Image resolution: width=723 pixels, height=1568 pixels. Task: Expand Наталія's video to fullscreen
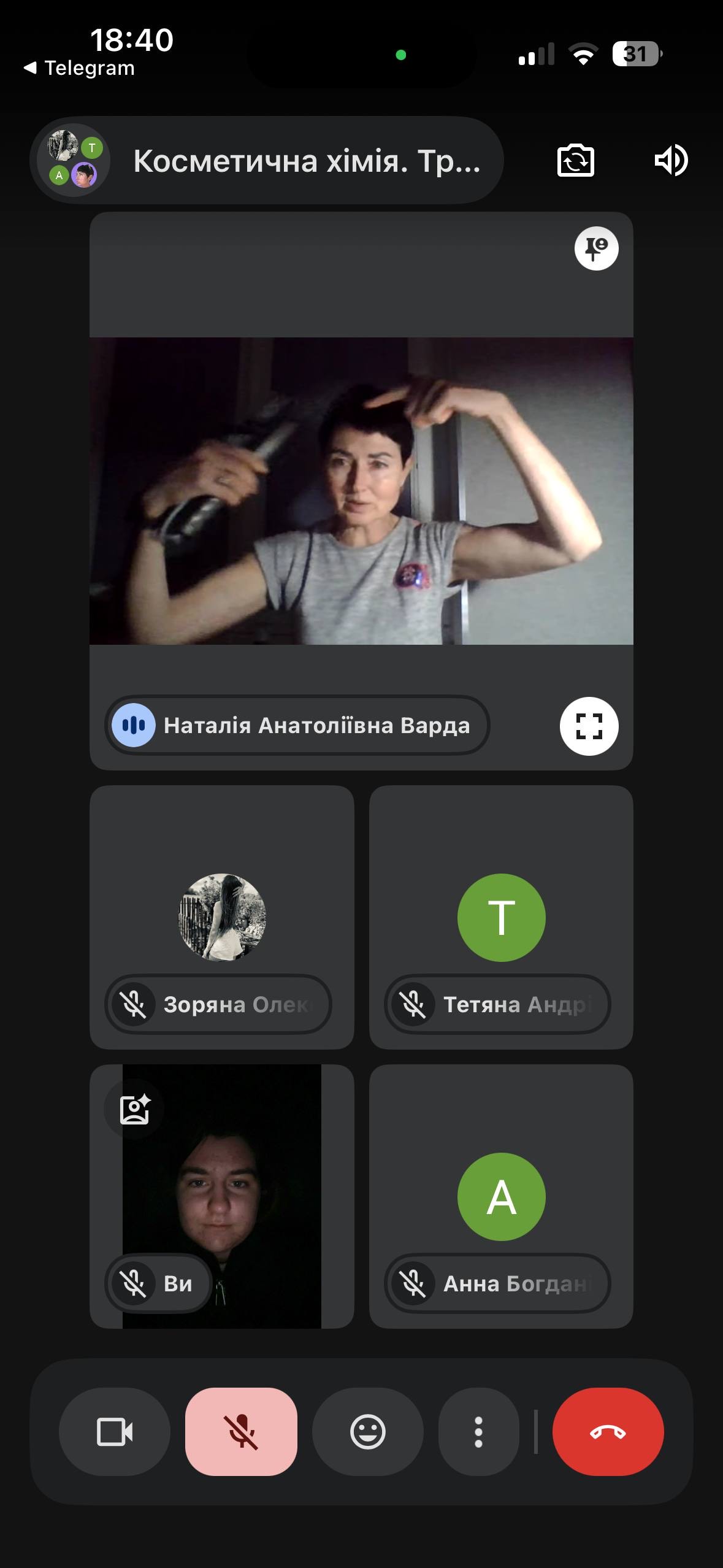tap(589, 726)
